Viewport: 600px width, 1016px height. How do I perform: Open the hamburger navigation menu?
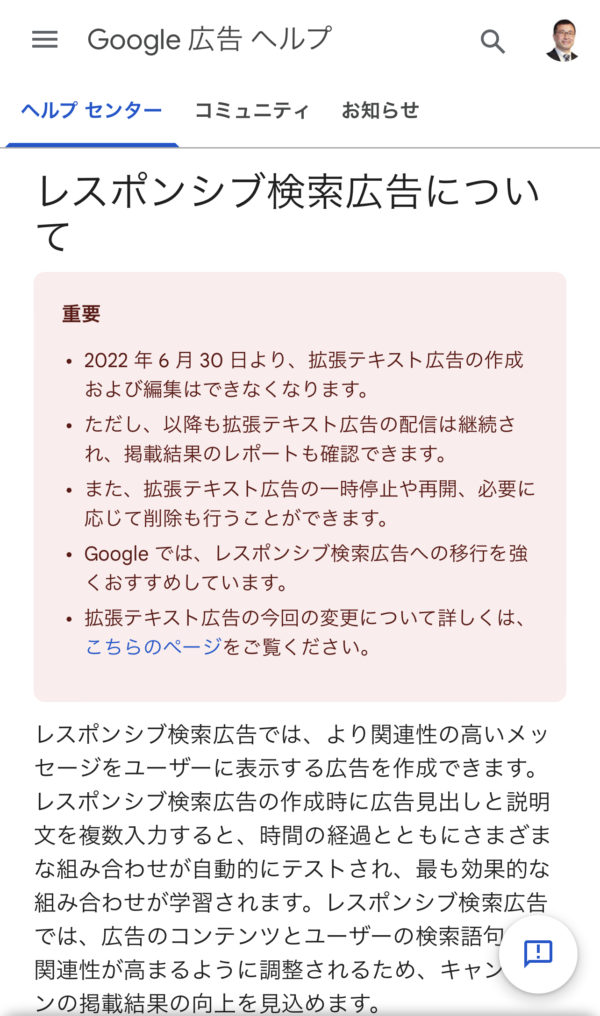coord(45,40)
